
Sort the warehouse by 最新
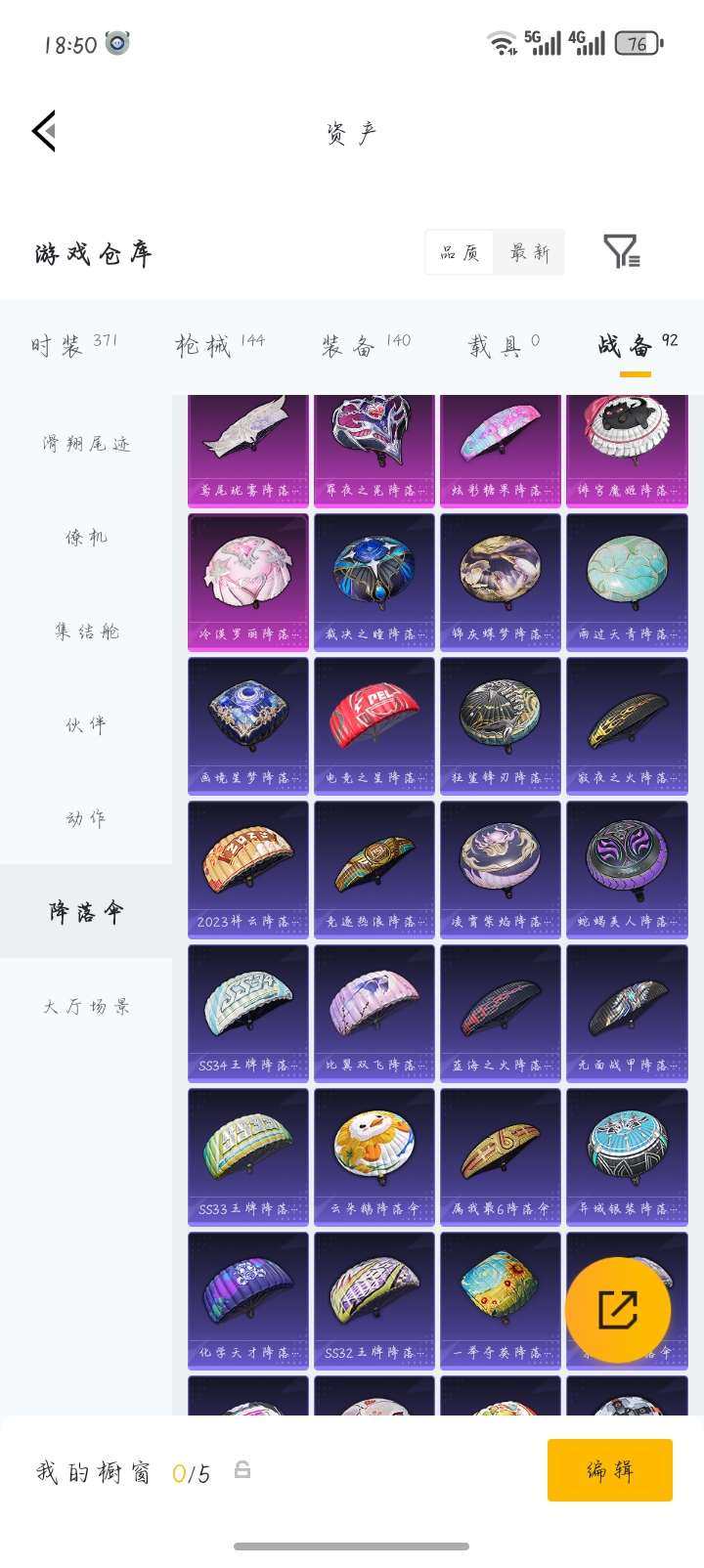pyautogui.click(x=529, y=253)
